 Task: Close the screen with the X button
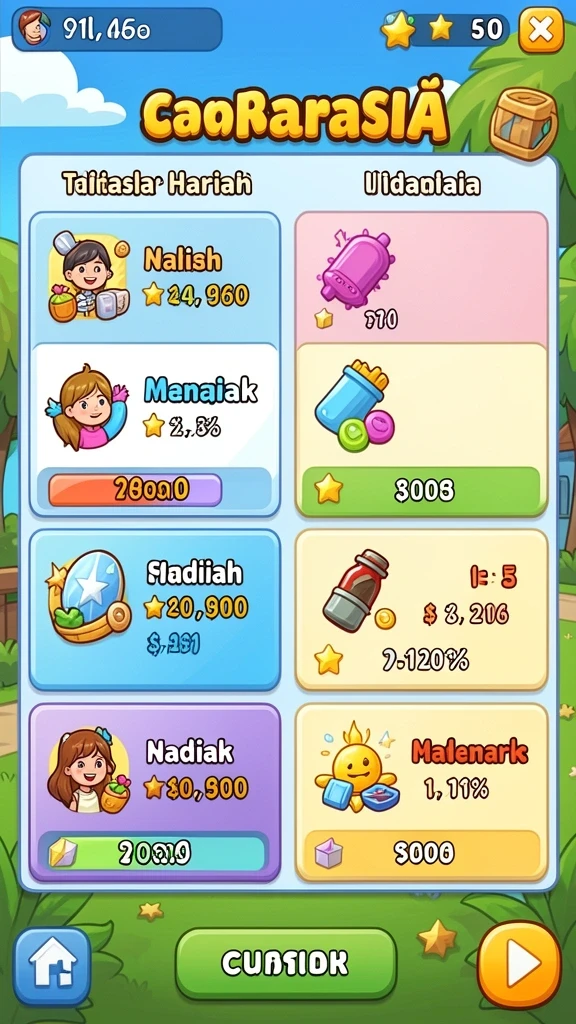(541, 29)
